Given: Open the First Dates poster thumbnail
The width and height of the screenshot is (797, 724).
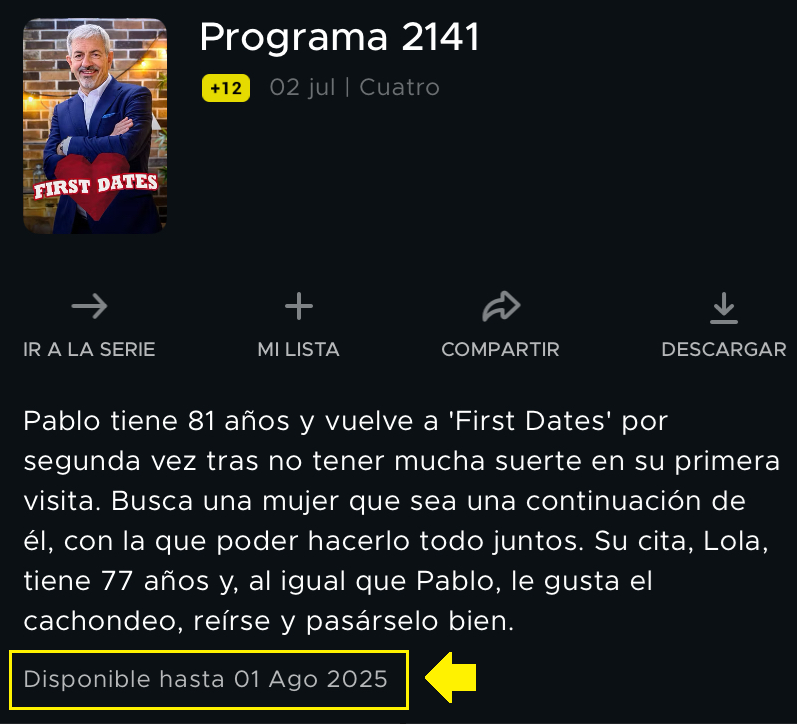Looking at the screenshot, I should [94, 125].
